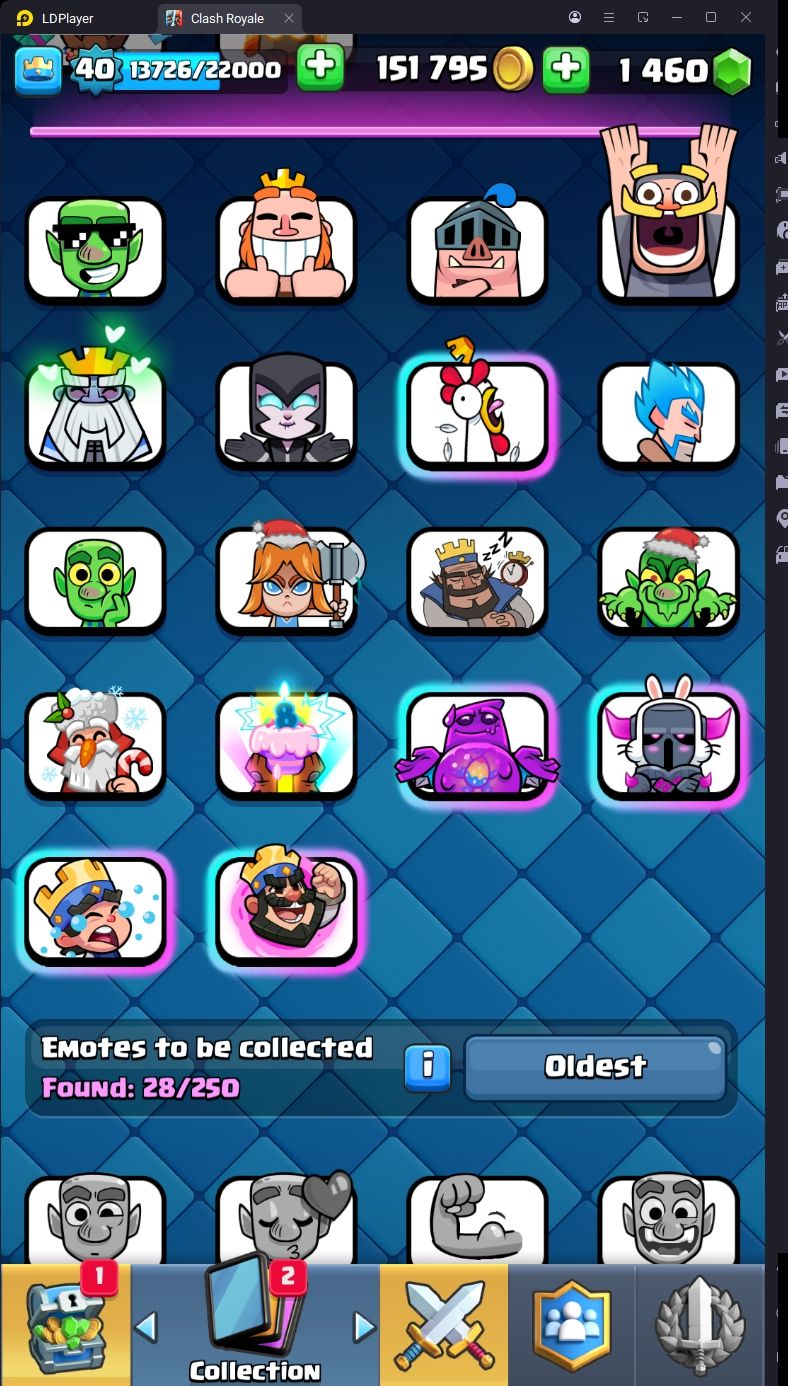Buy more gold with the plus button
This screenshot has height=1386, width=788.
[565, 69]
